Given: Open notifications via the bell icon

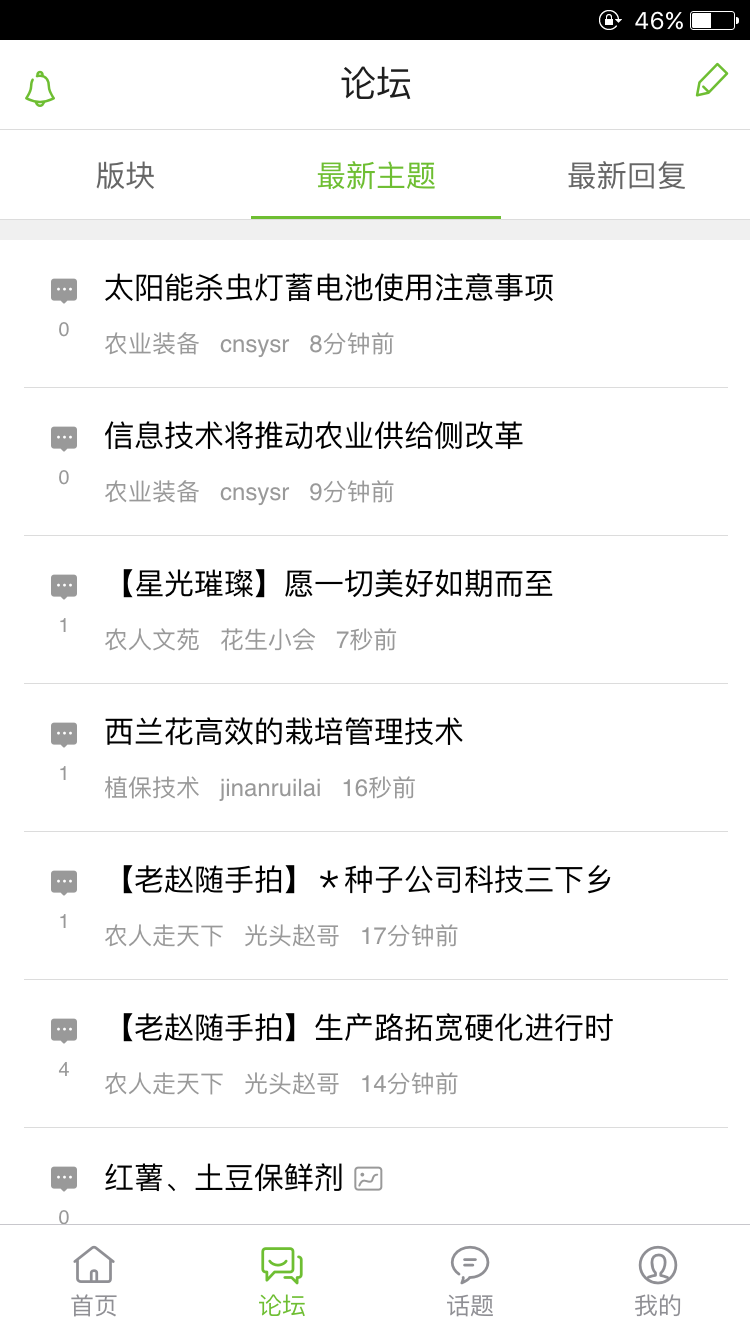Looking at the screenshot, I should [x=40, y=86].
